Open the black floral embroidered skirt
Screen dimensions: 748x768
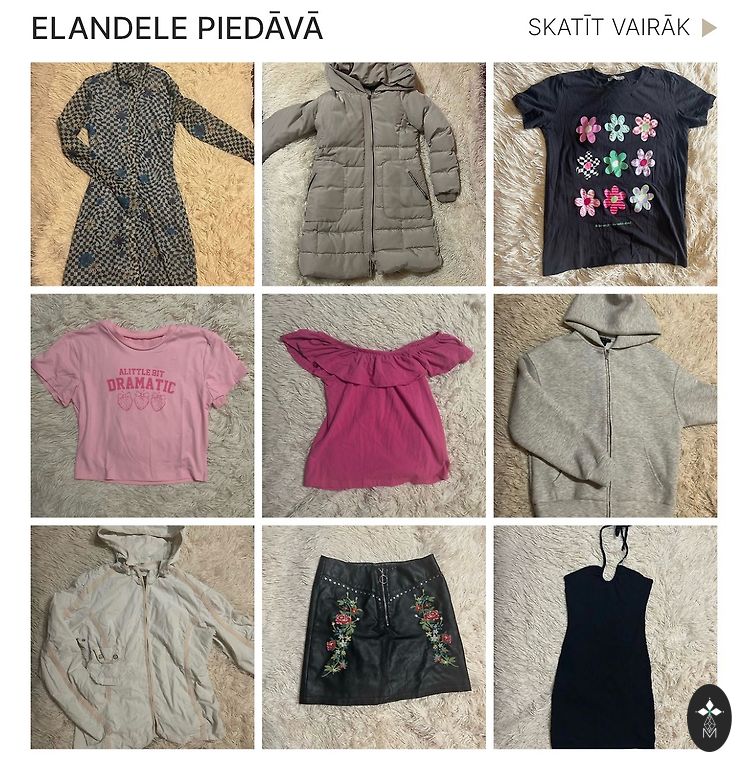point(373,637)
